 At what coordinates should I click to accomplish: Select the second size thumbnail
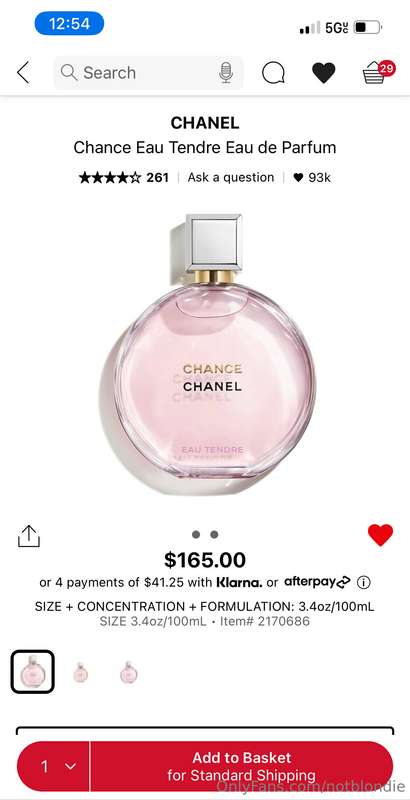(x=80, y=672)
